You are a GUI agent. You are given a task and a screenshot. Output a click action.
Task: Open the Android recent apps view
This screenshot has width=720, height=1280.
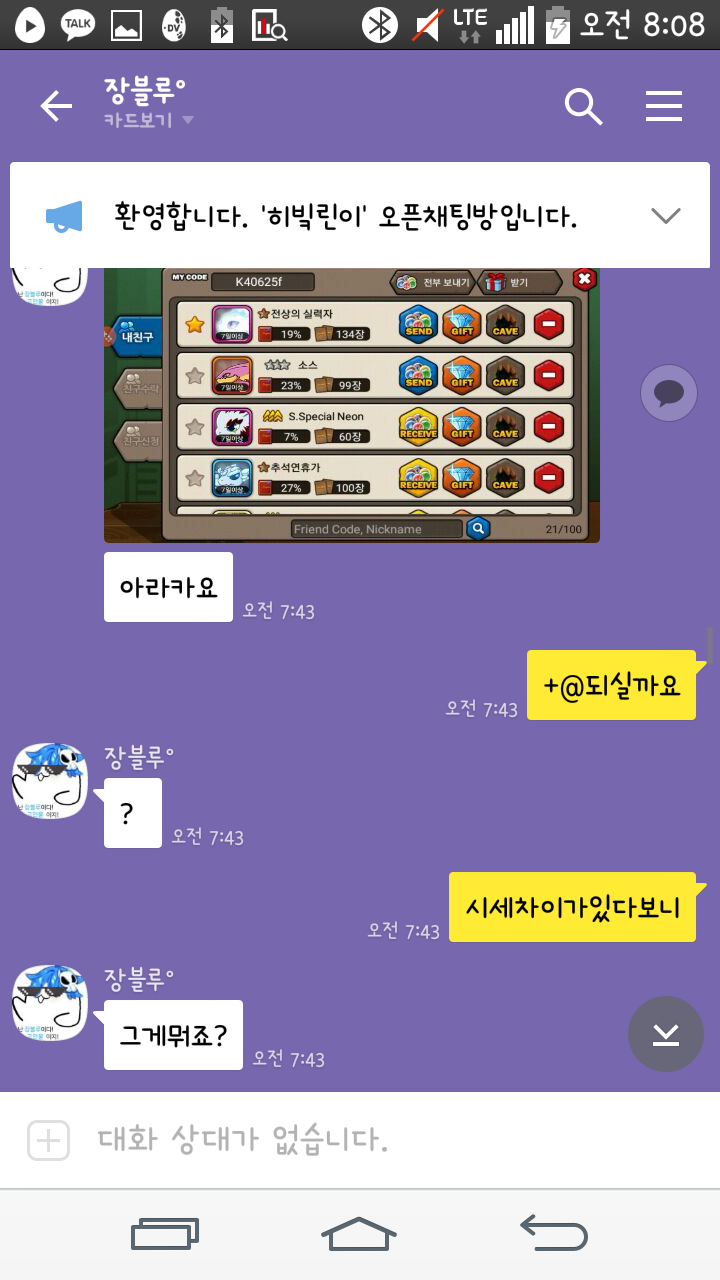click(x=165, y=1234)
